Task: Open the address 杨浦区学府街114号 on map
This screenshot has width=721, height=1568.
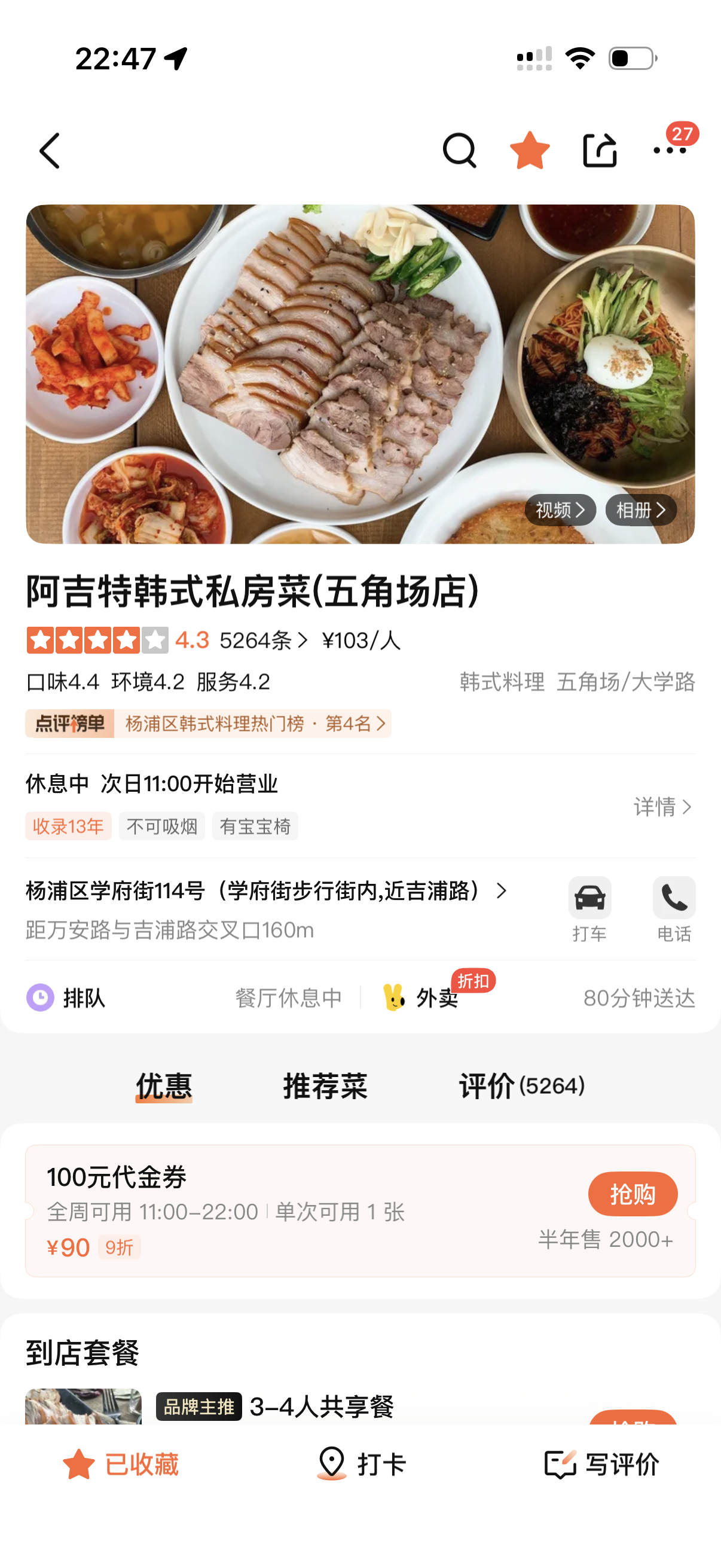Action: click(266, 891)
